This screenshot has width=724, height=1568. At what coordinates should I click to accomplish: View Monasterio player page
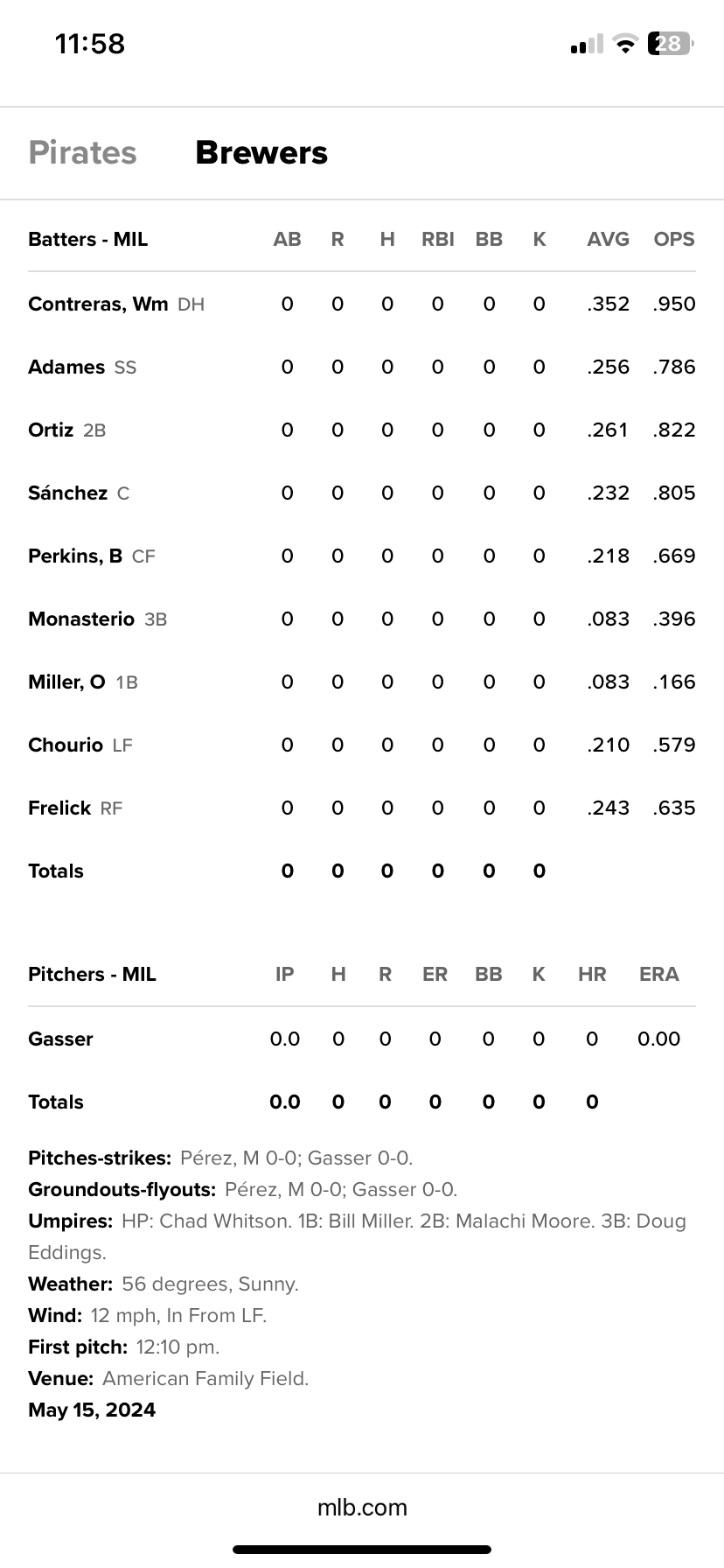click(81, 619)
